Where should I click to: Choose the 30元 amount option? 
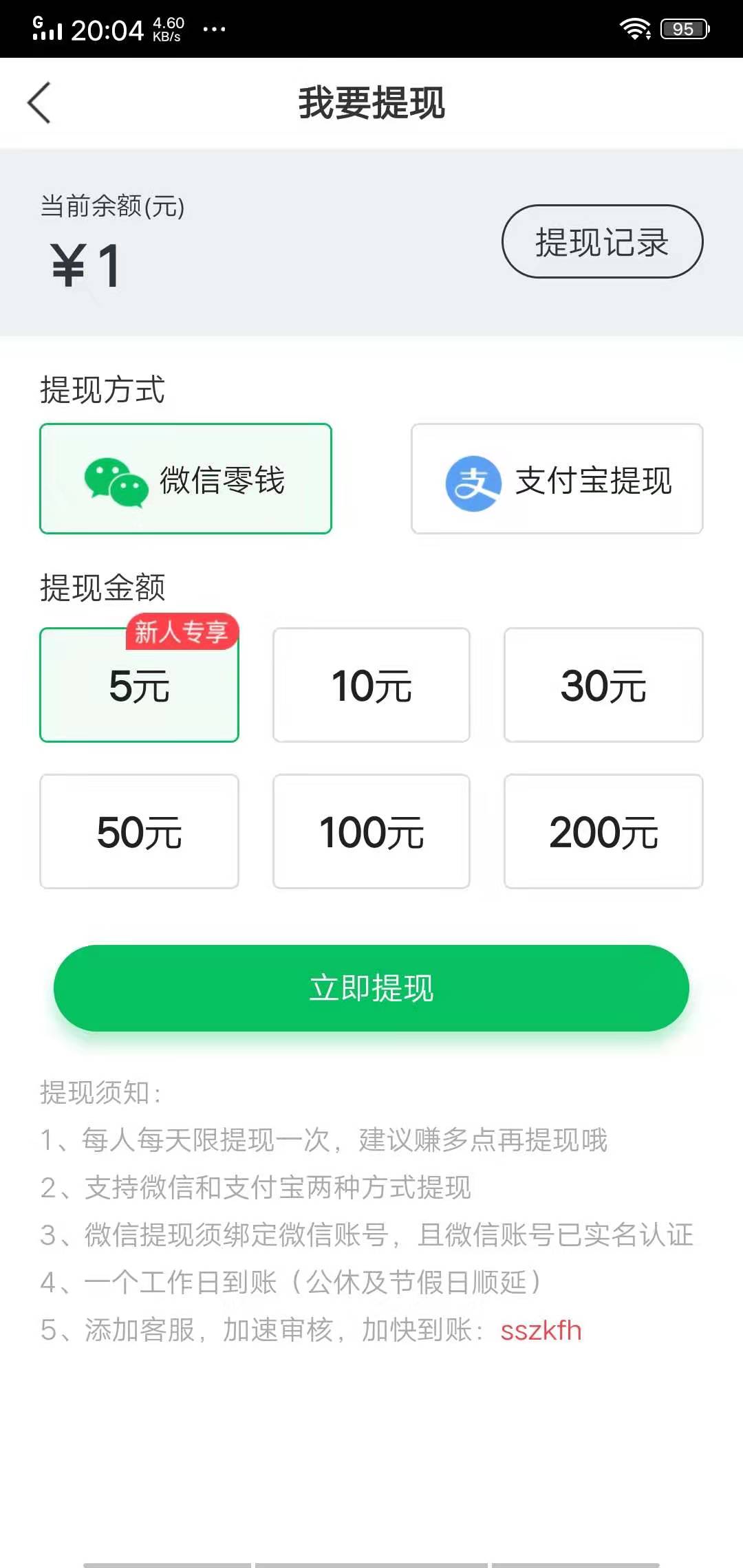point(603,684)
